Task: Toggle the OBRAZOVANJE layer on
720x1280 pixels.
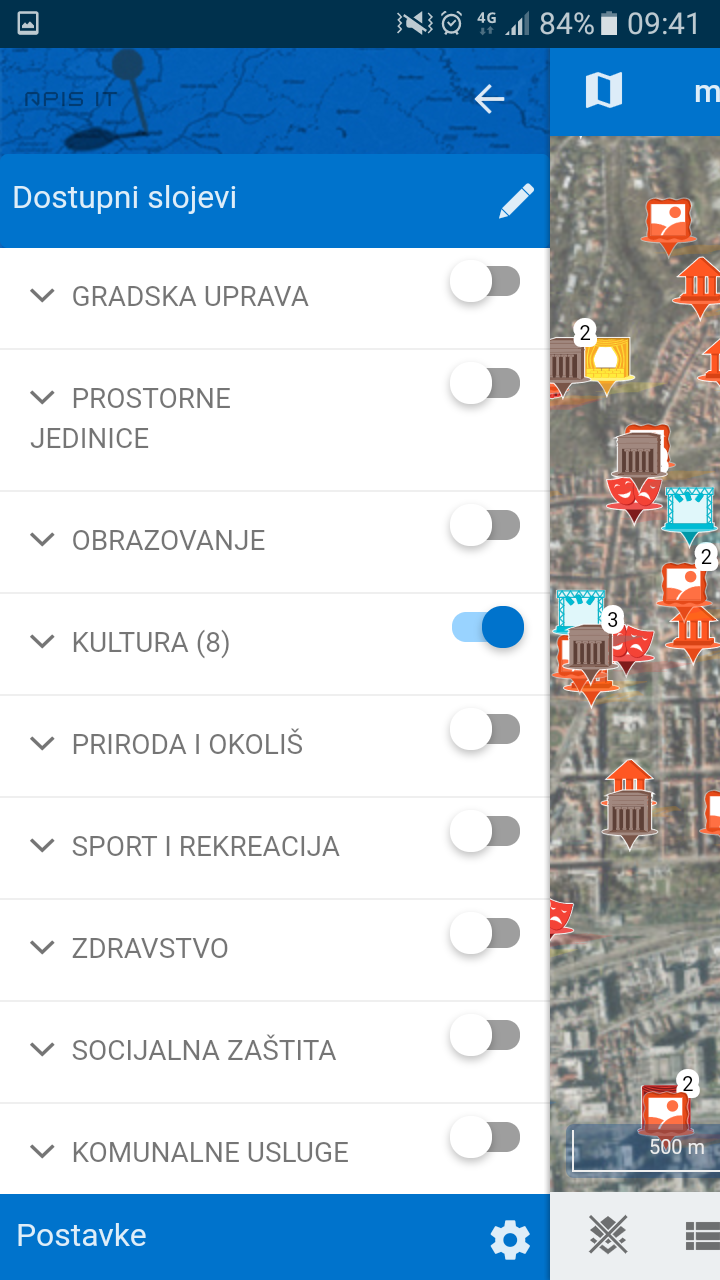Action: pos(486,526)
